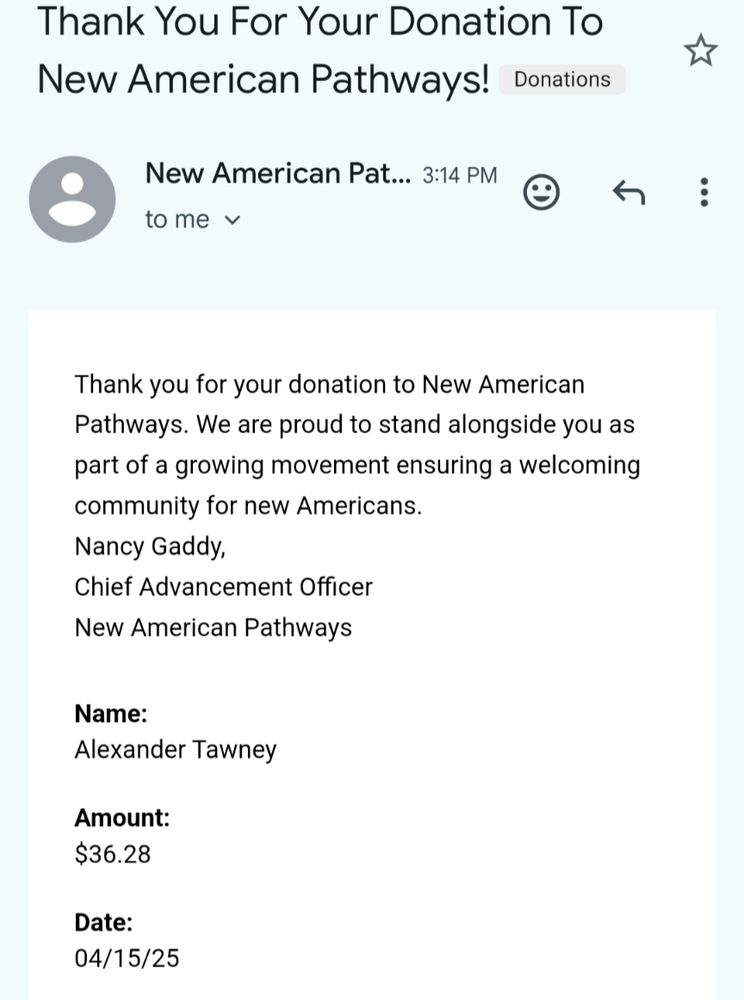Open the emoji reaction picker
The height and width of the screenshot is (1000, 744).
coord(542,191)
